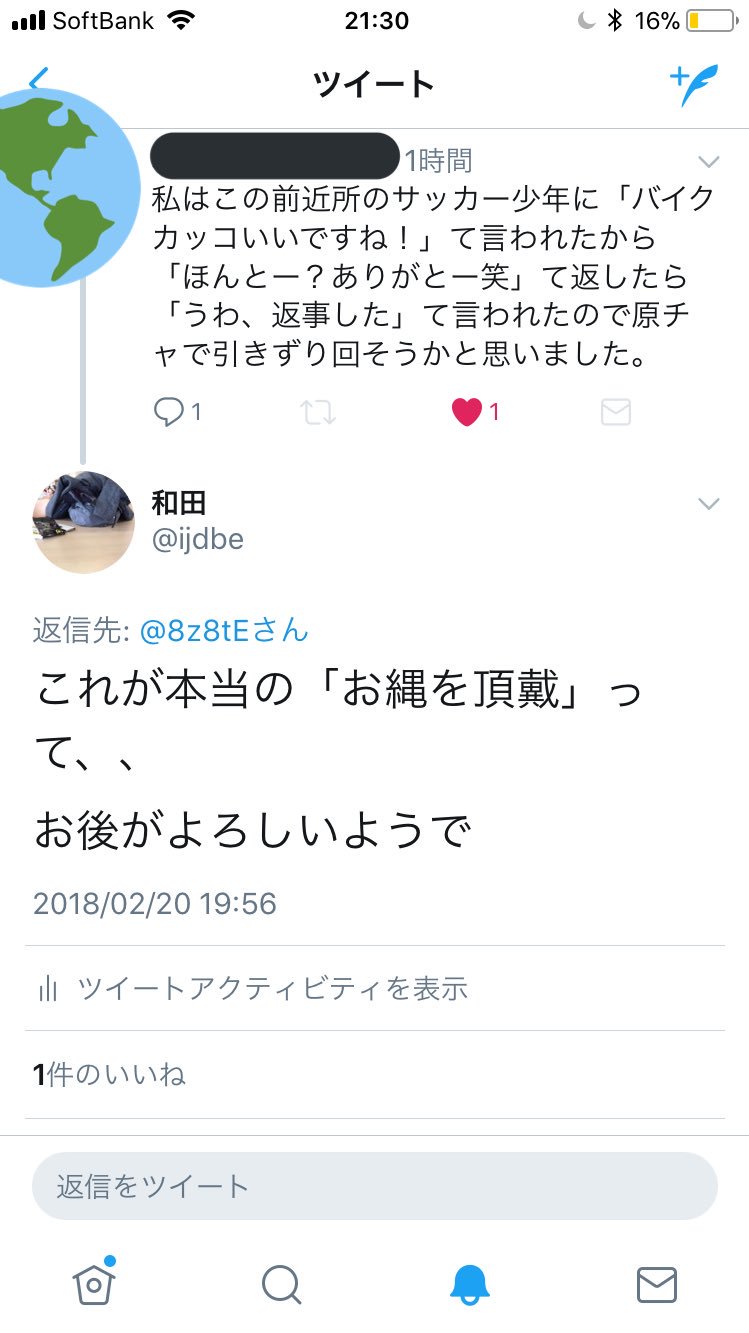Switch to the Messages envelope tab
Image resolution: width=749 pixels, height=1333 pixels.
656,1284
